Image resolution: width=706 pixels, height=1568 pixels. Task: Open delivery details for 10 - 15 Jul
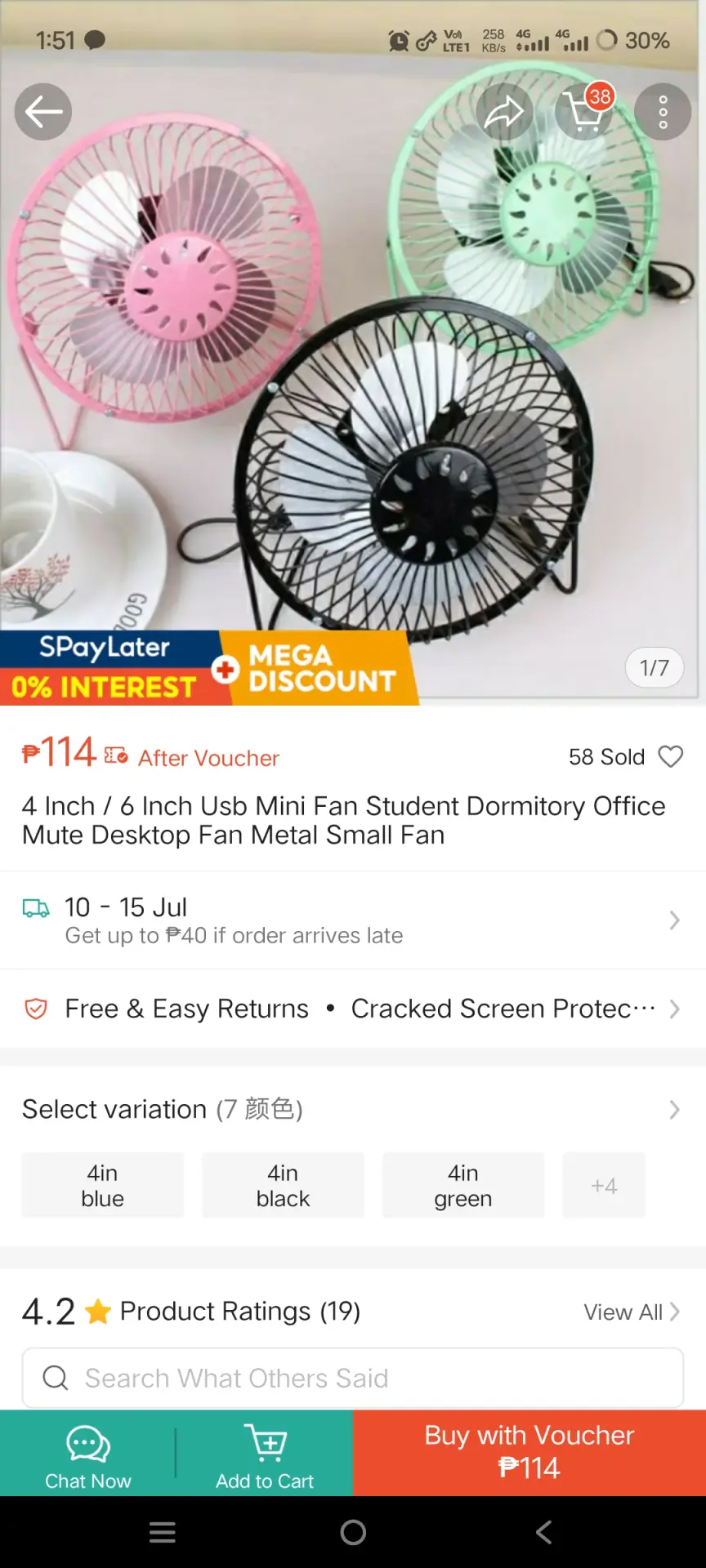353,920
